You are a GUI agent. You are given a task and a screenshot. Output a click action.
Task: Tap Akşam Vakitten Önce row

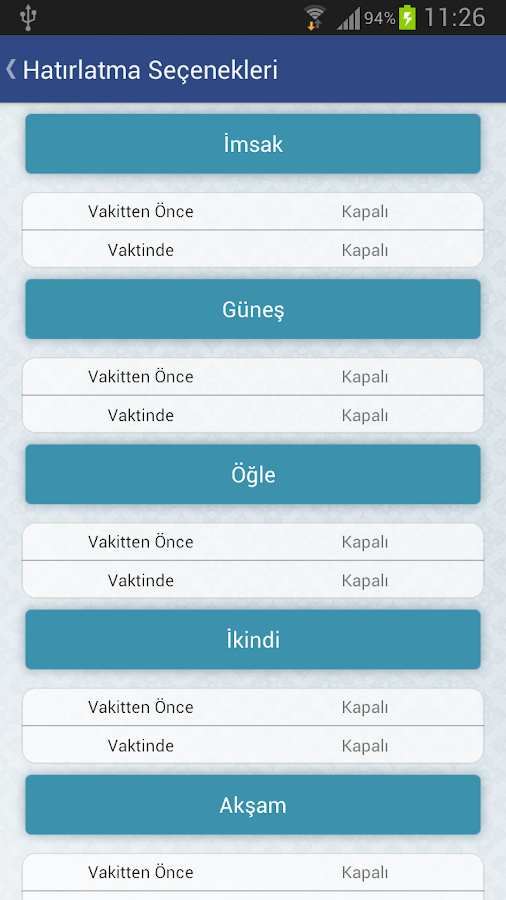pos(252,872)
